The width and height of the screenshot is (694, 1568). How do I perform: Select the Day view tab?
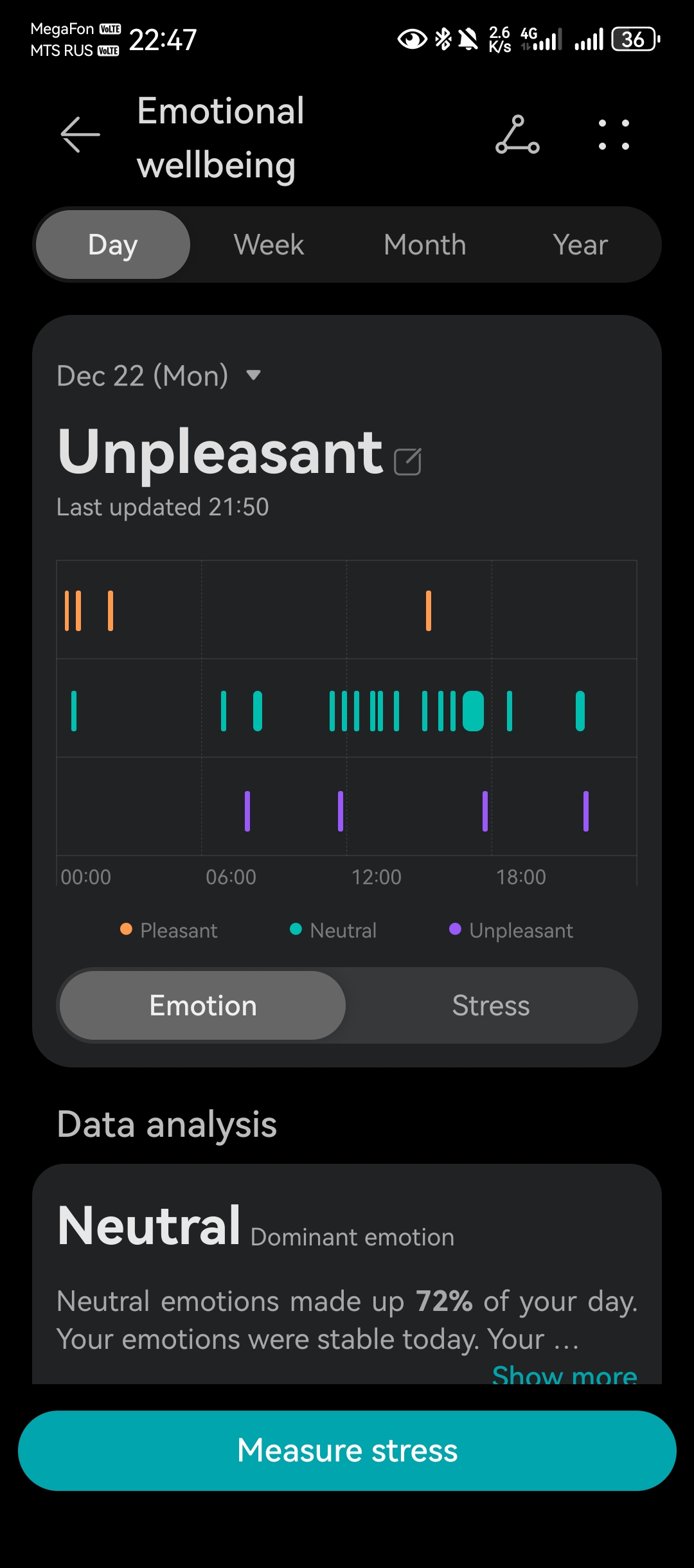pyautogui.click(x=113, y=245)
